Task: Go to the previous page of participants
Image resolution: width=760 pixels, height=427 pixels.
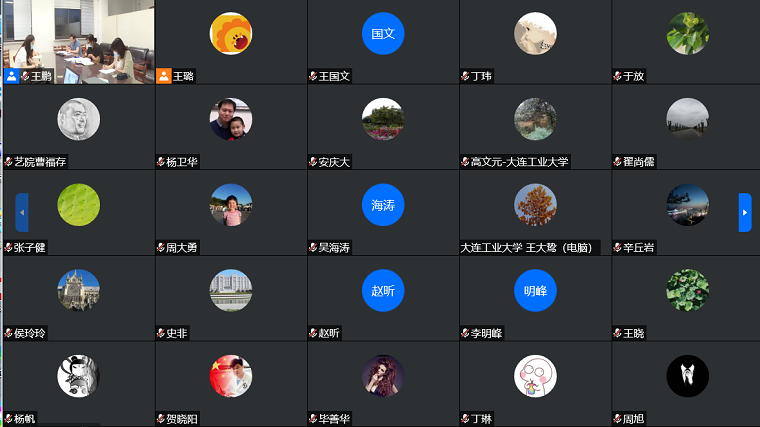Action: coord(22,212)
